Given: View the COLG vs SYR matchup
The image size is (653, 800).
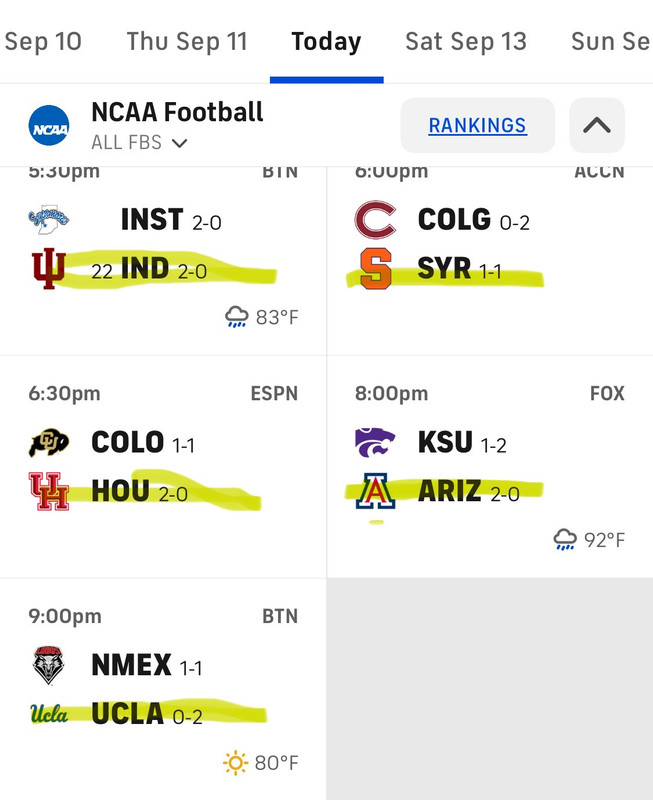Looking at the screenshot, I should pyautogui.click(x=489, y=260).
